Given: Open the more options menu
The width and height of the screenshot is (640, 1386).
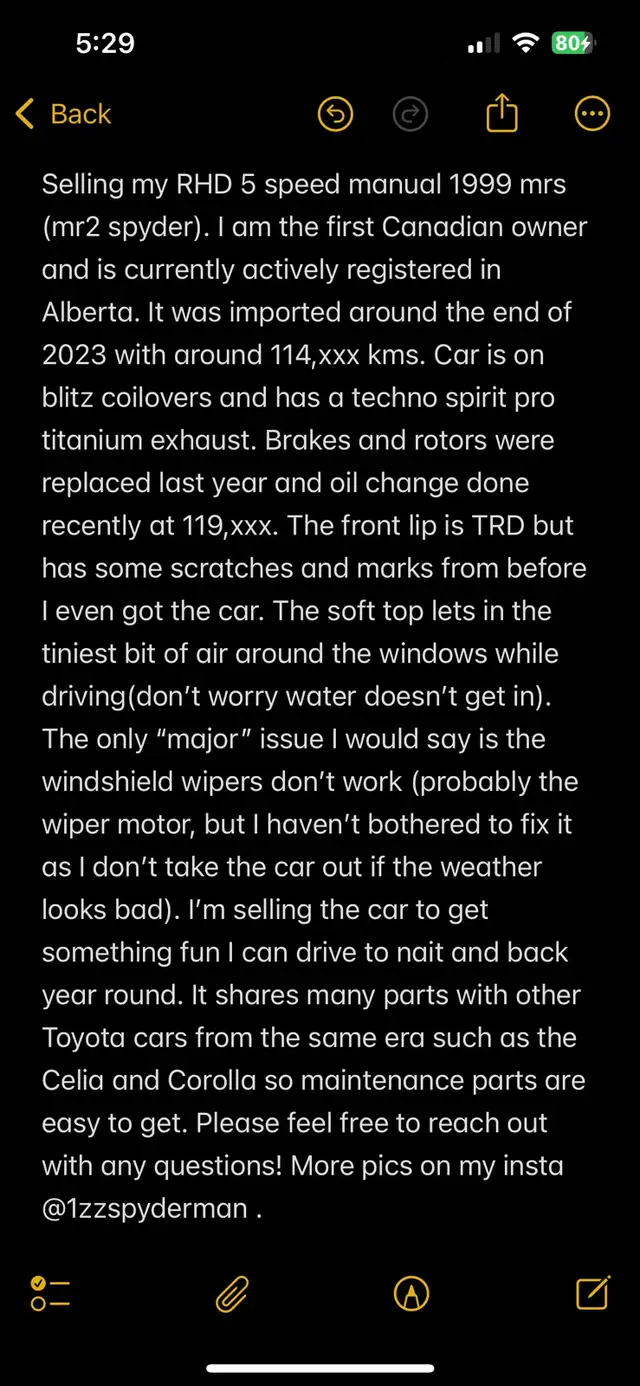Looking at the screenshot, I should tap(593, 114).
